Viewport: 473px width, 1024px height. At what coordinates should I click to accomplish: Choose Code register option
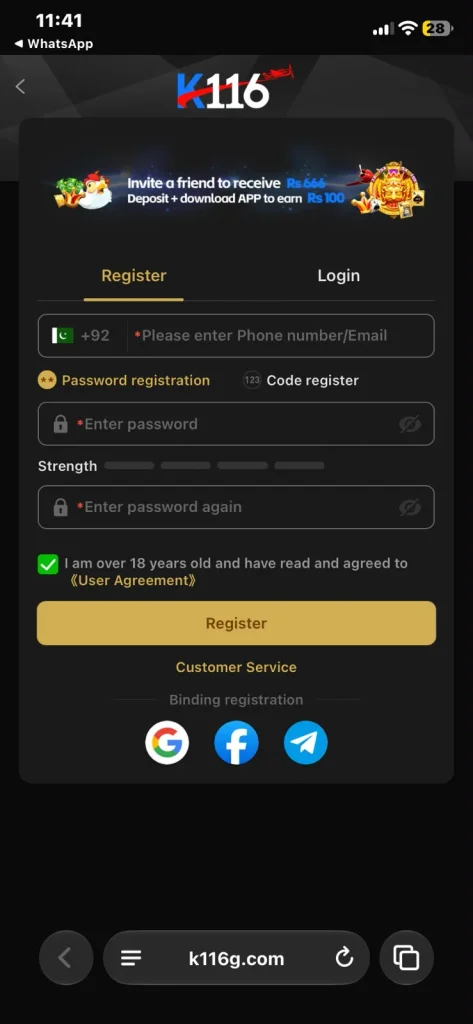[301, 381]
